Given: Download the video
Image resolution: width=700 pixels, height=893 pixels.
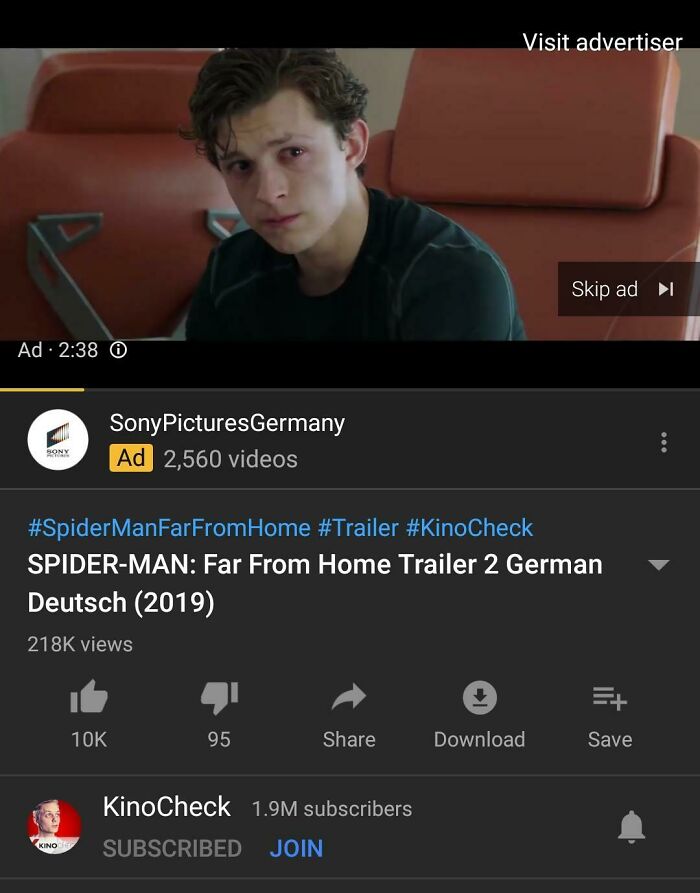Looking at the screenshot, I should click(x=479, y=698).
